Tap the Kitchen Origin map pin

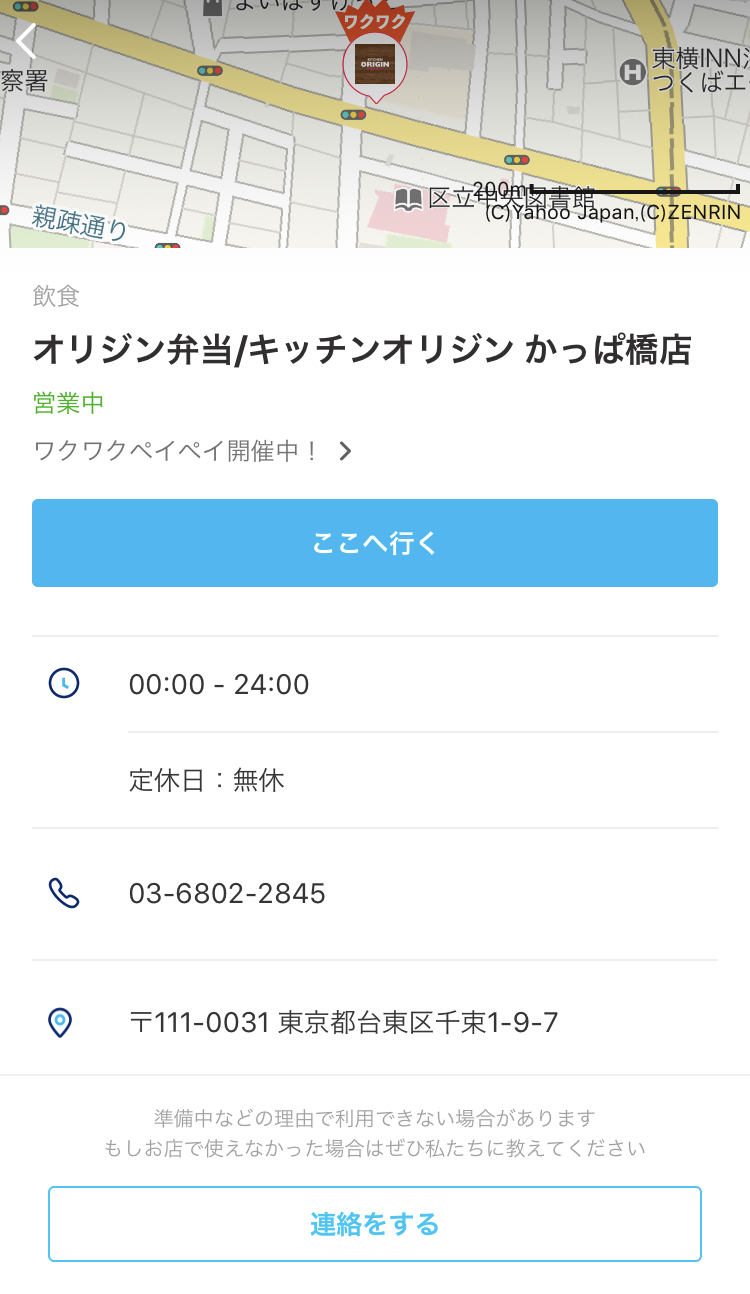tap(375, 65)
